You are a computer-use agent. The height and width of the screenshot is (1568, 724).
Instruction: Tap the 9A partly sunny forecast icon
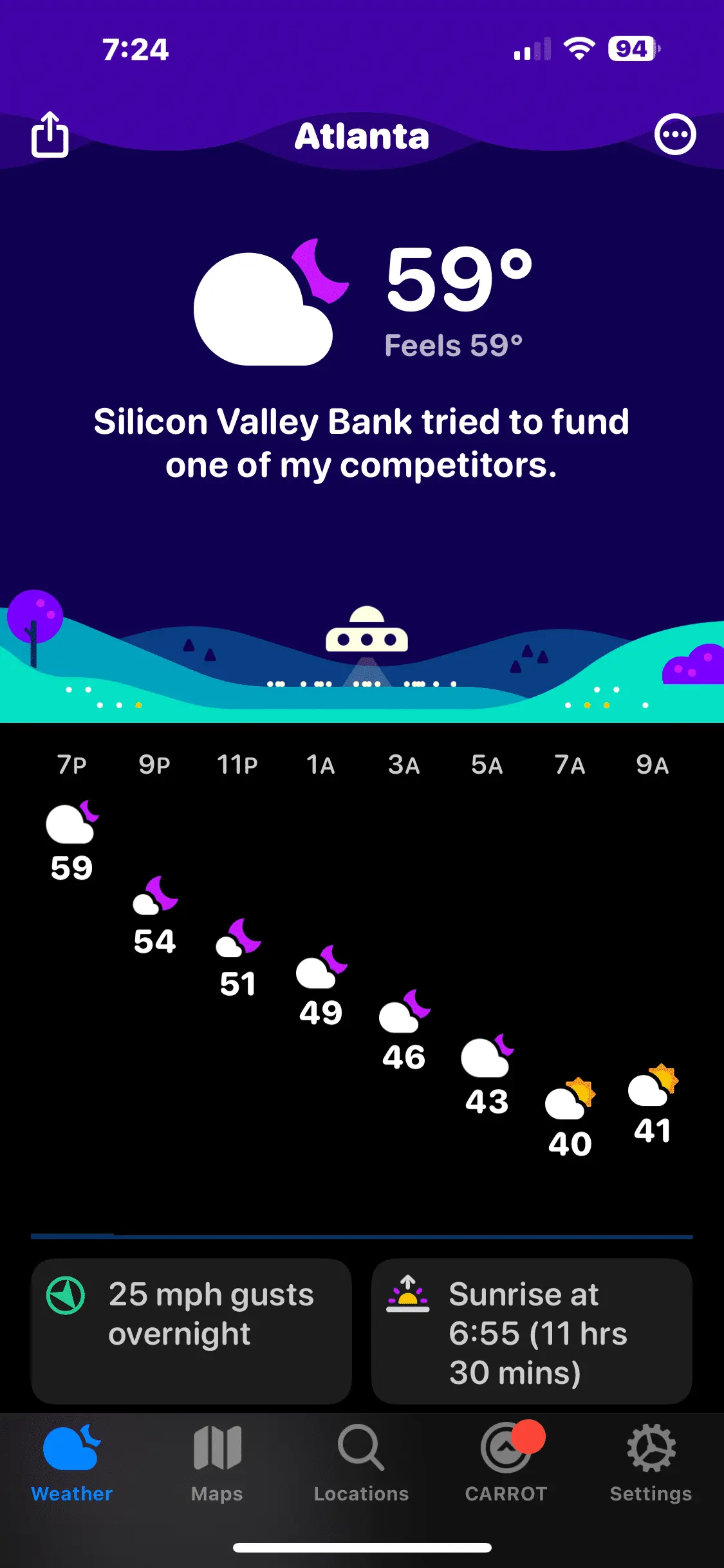coord(649,1089)
